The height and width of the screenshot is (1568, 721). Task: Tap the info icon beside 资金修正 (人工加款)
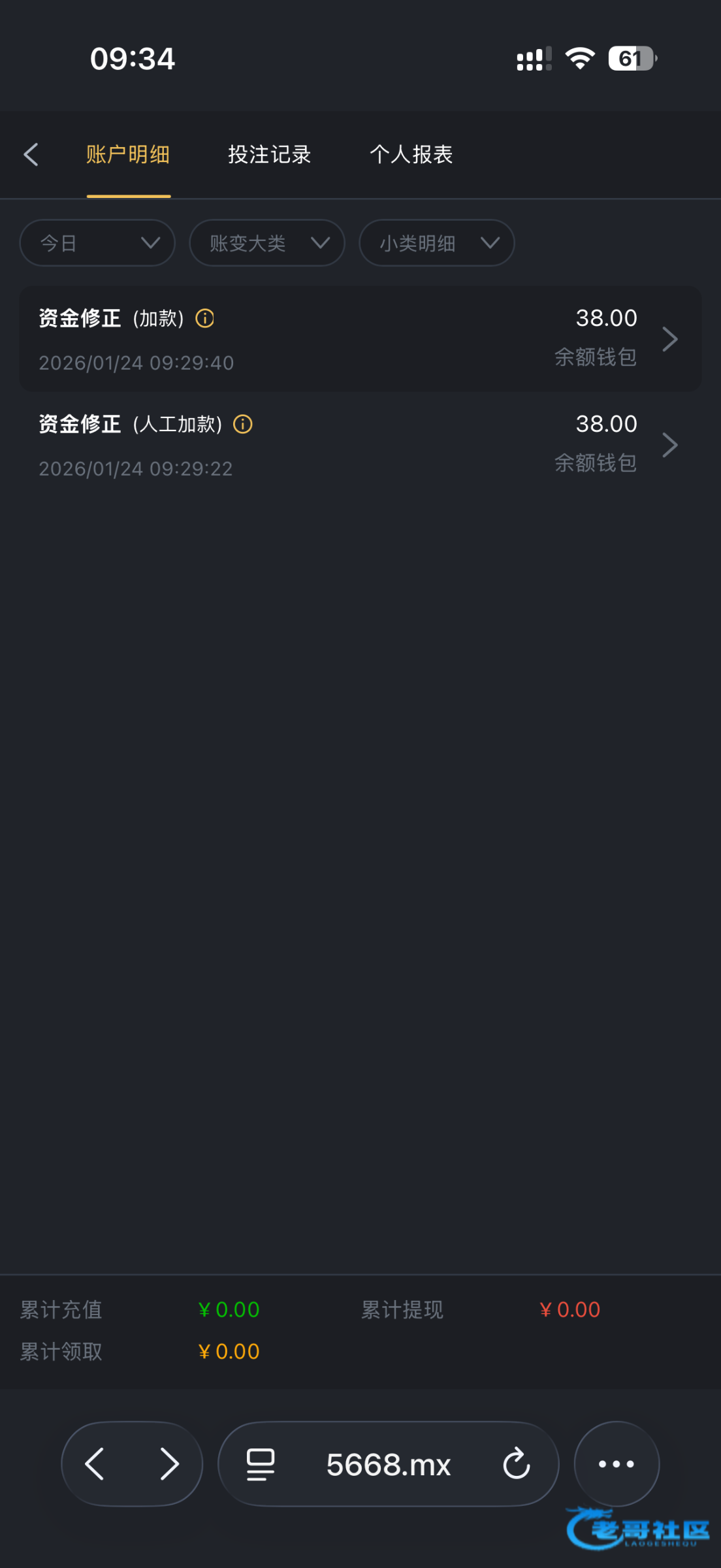click(x=243, y=425)
